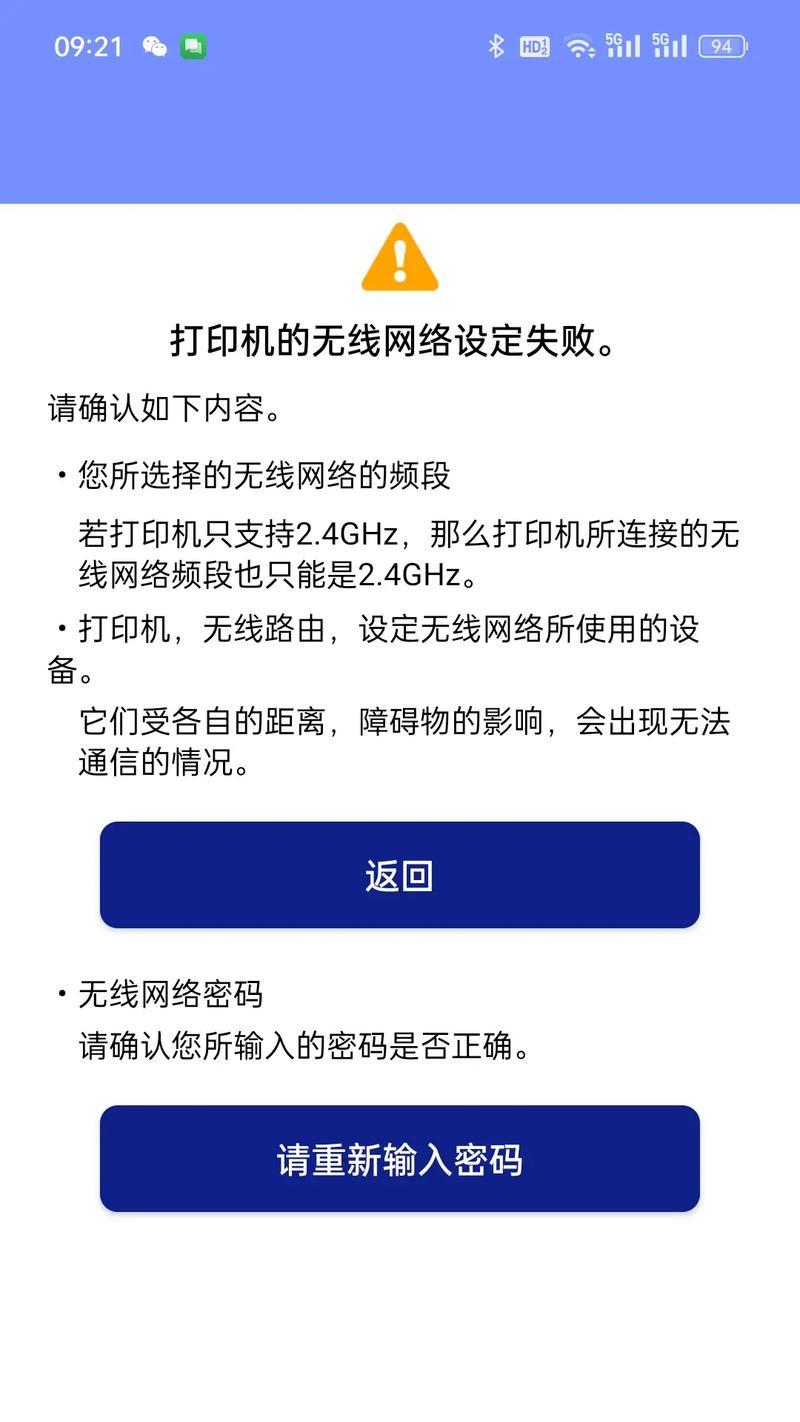This screenshot has width=800, height=1422.
Task: Tap the 返回 button
Action: click(399, 875)
